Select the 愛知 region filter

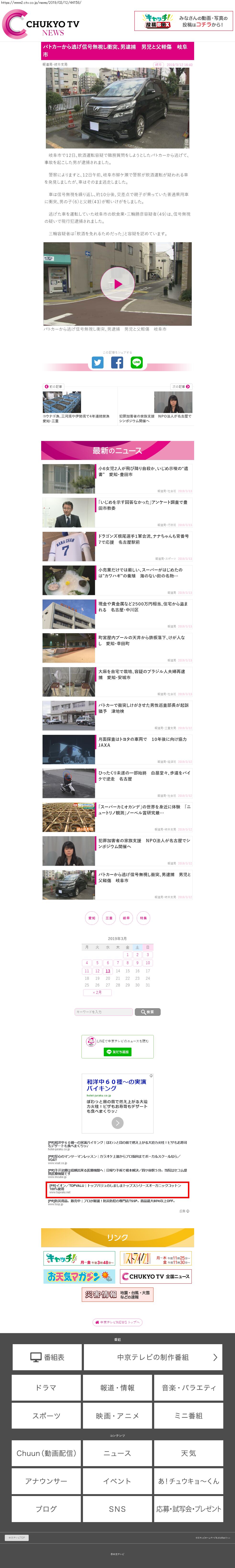[92, 918]
